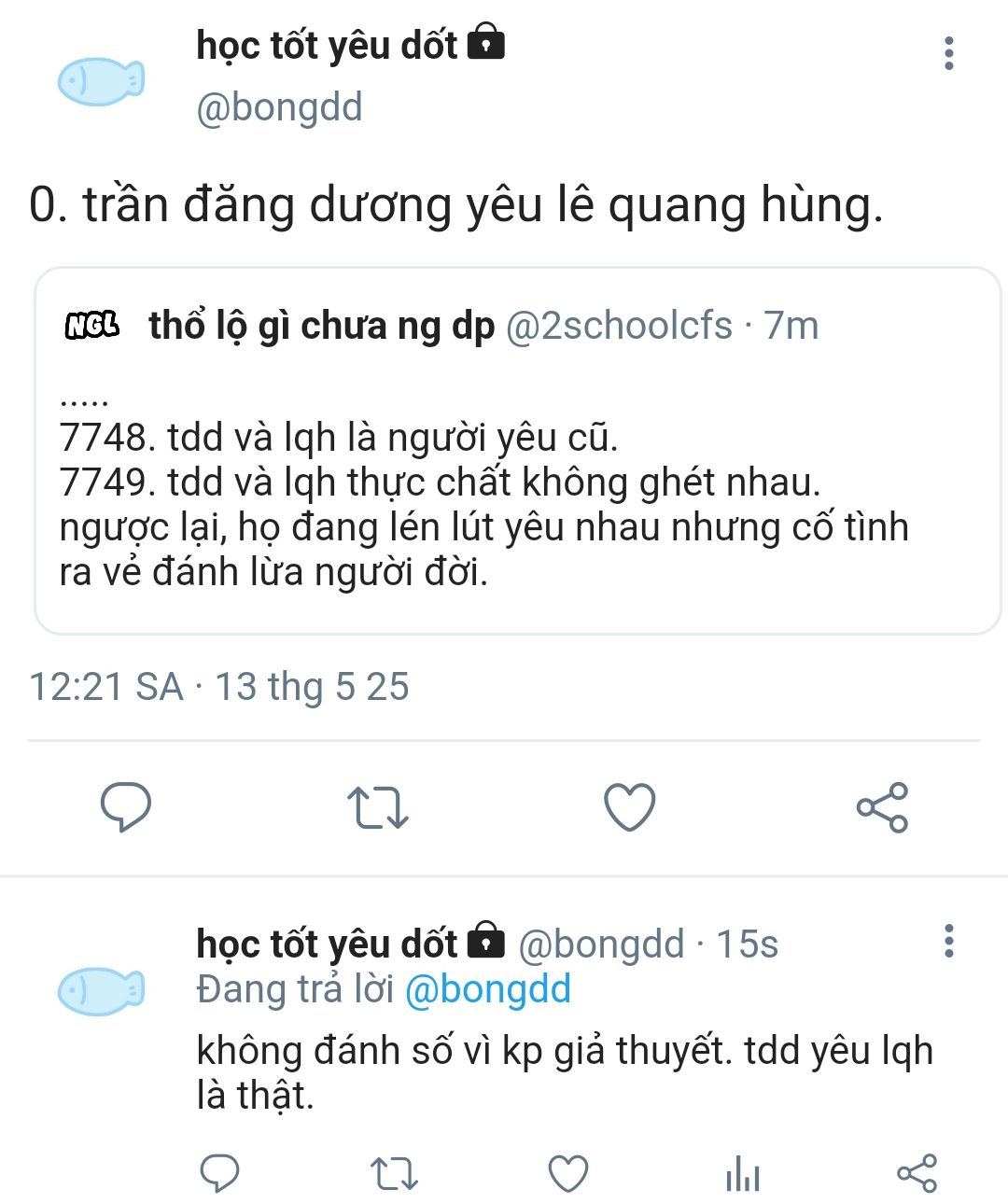Screen dimensions: 1008x1203
Task: Retweet the main tweet
Action: coord(377,807)
